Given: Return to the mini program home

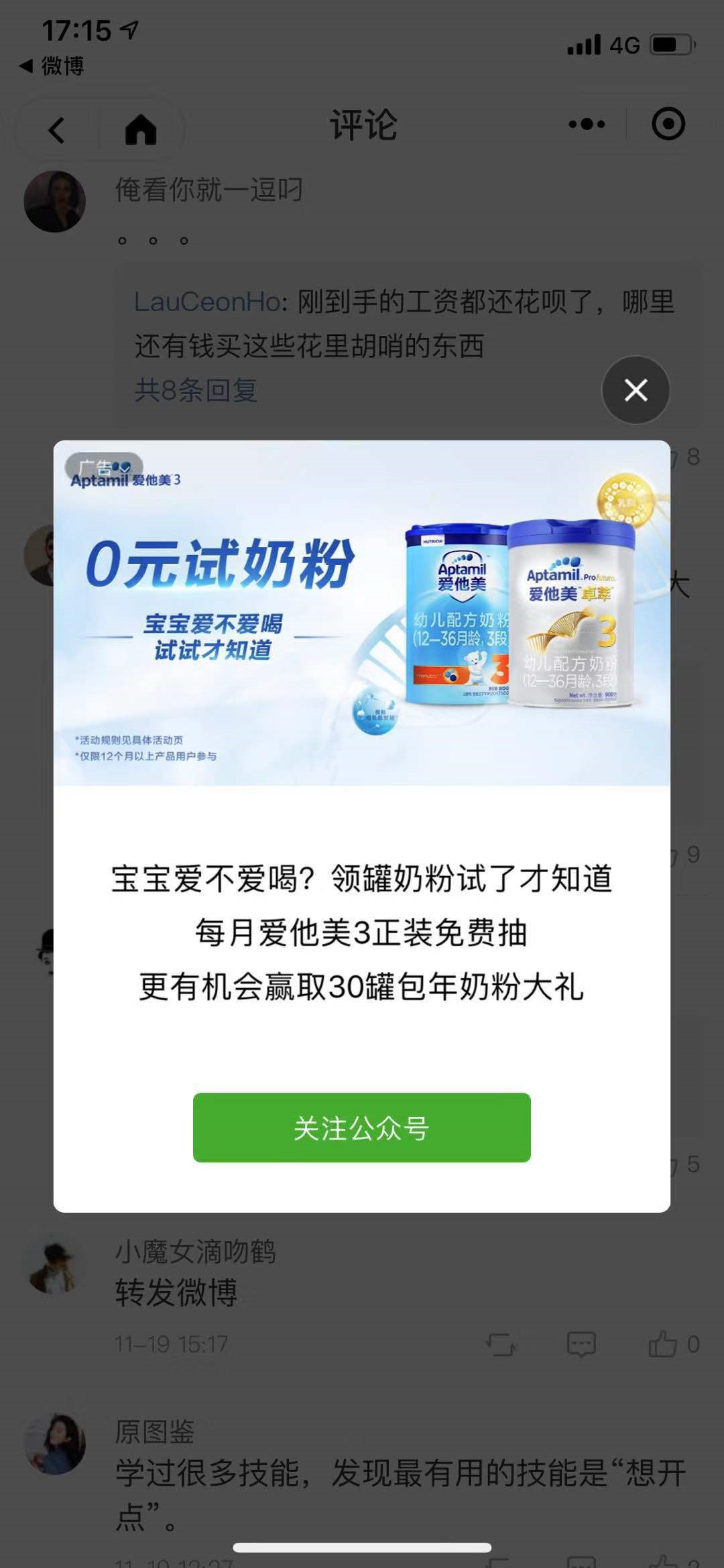Looking at the screenshot, I should pos(141,129).
